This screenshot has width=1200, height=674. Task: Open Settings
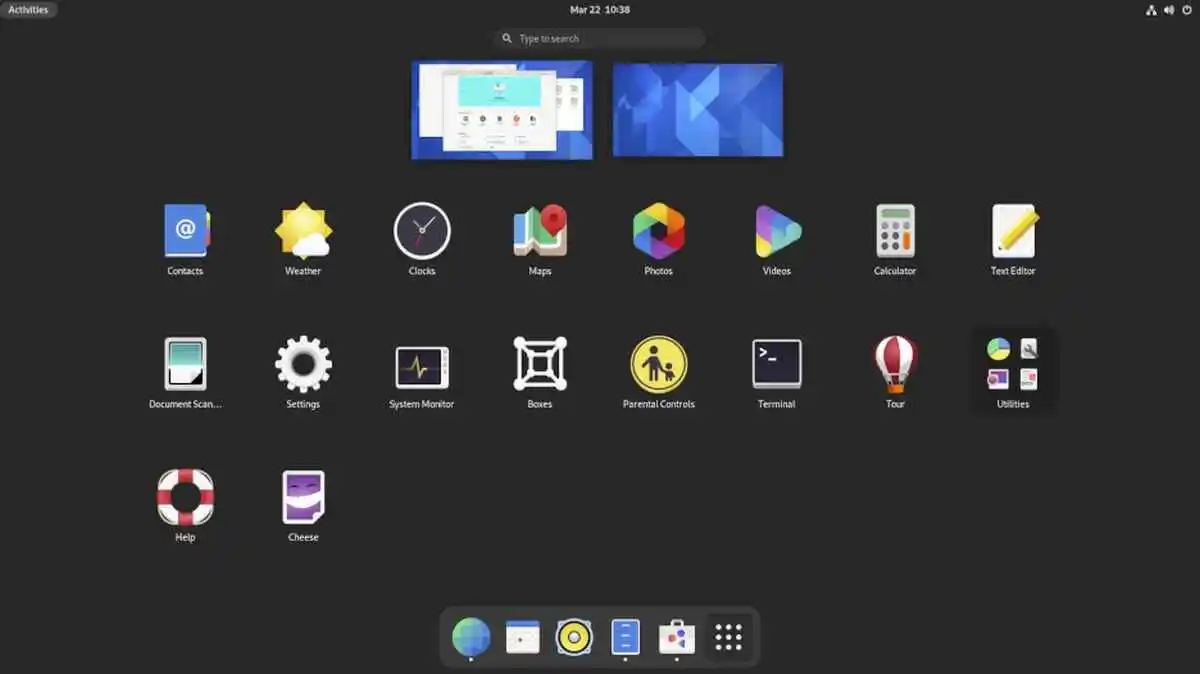[x=303, y=365]
